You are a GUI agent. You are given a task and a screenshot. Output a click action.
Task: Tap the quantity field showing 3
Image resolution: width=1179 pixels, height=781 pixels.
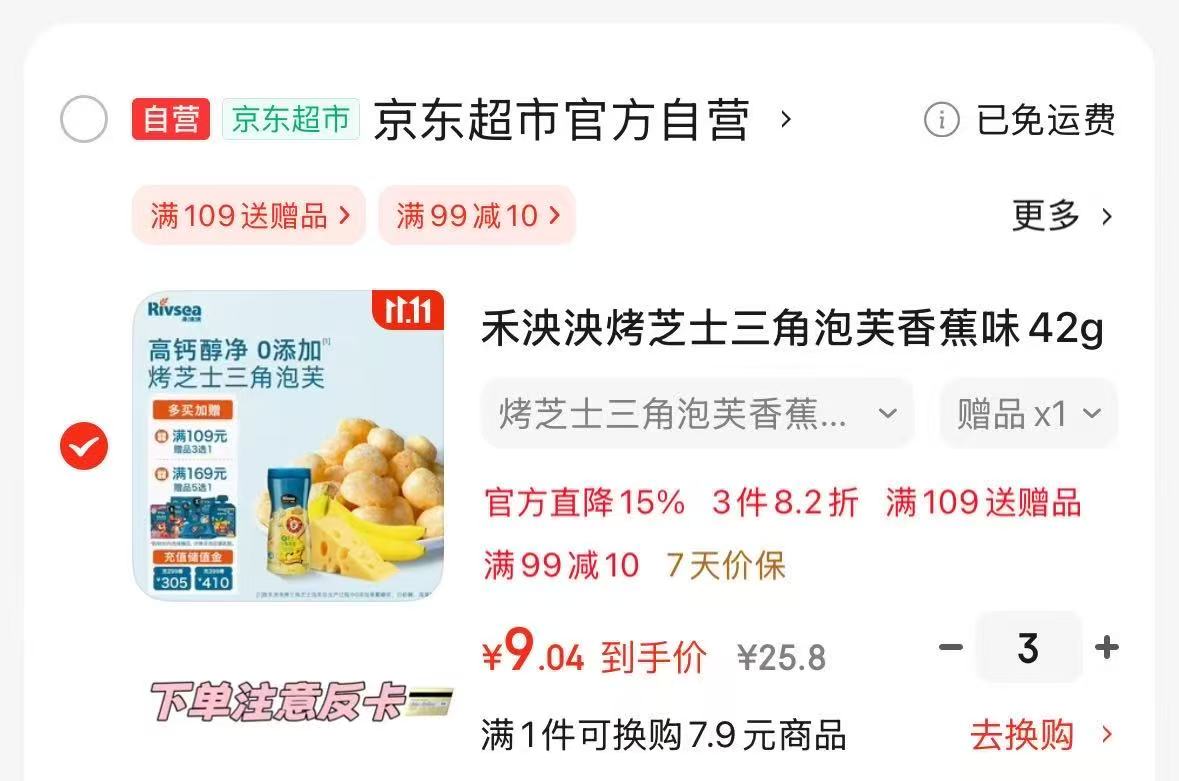click(1028, 648)
